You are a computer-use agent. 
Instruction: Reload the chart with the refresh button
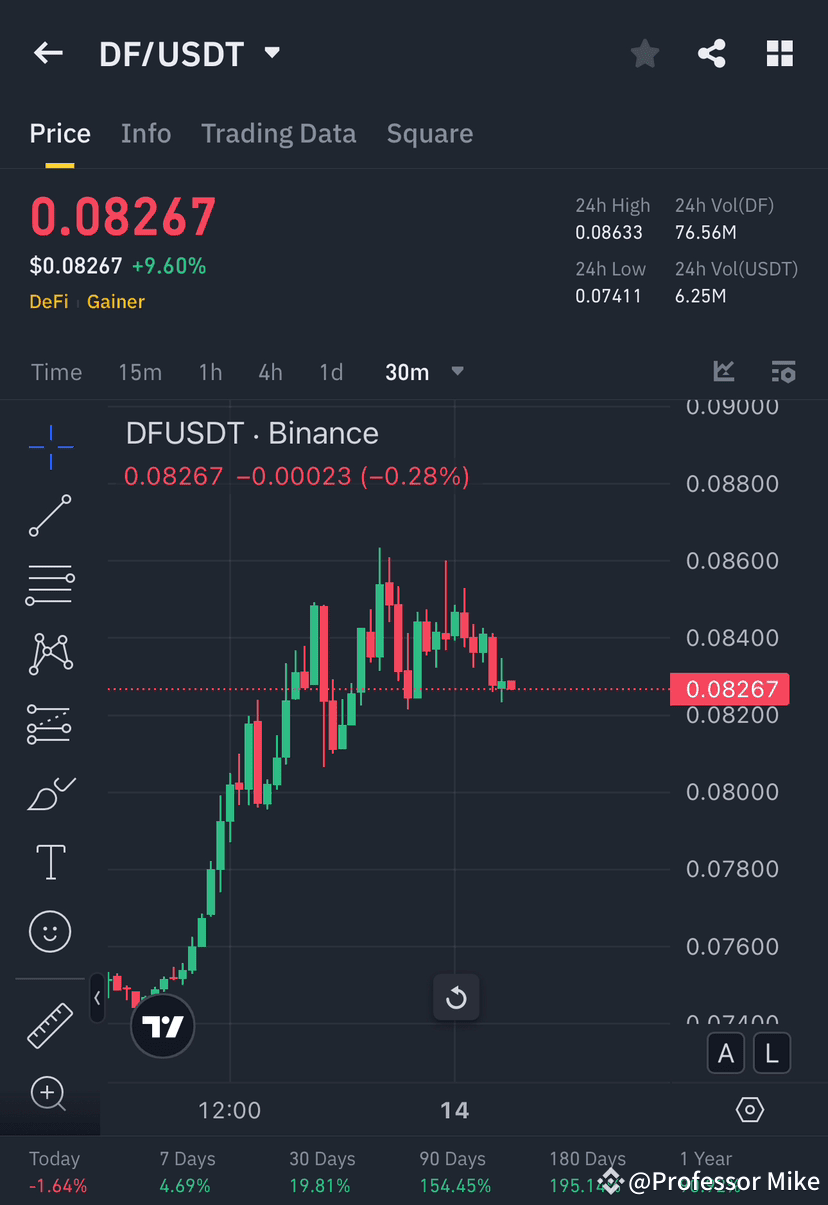456,997
